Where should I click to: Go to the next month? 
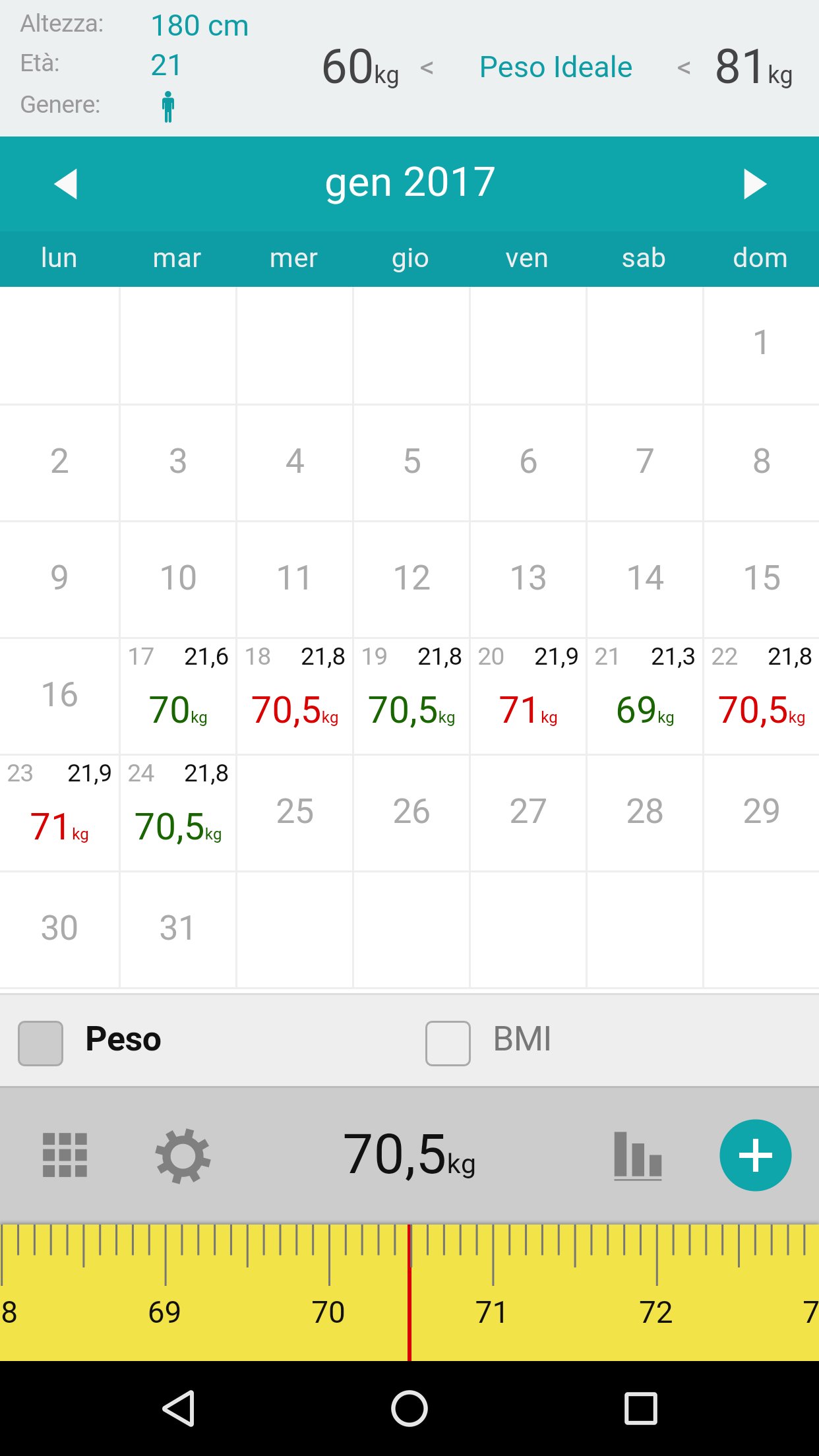click(754, 184)
